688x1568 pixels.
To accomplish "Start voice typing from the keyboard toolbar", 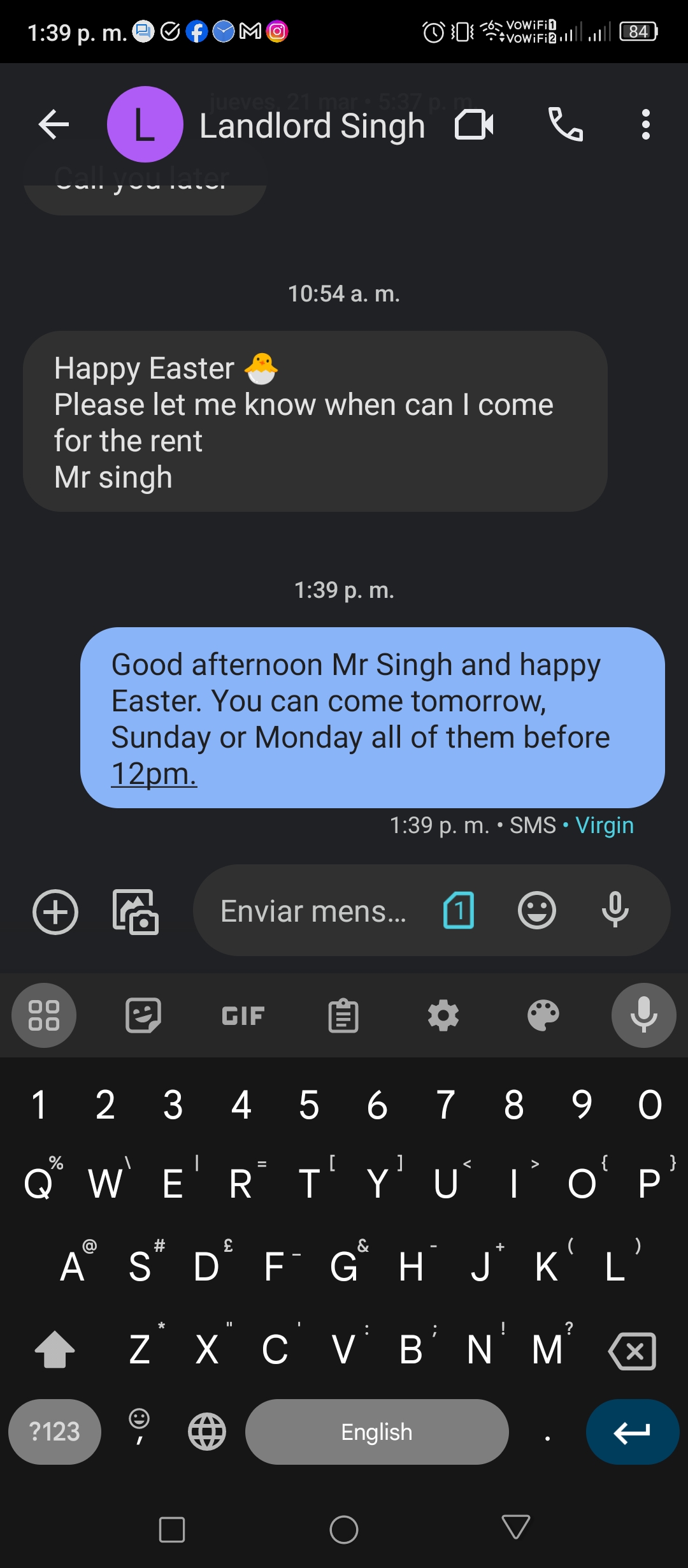I will tap(644, 1015).
